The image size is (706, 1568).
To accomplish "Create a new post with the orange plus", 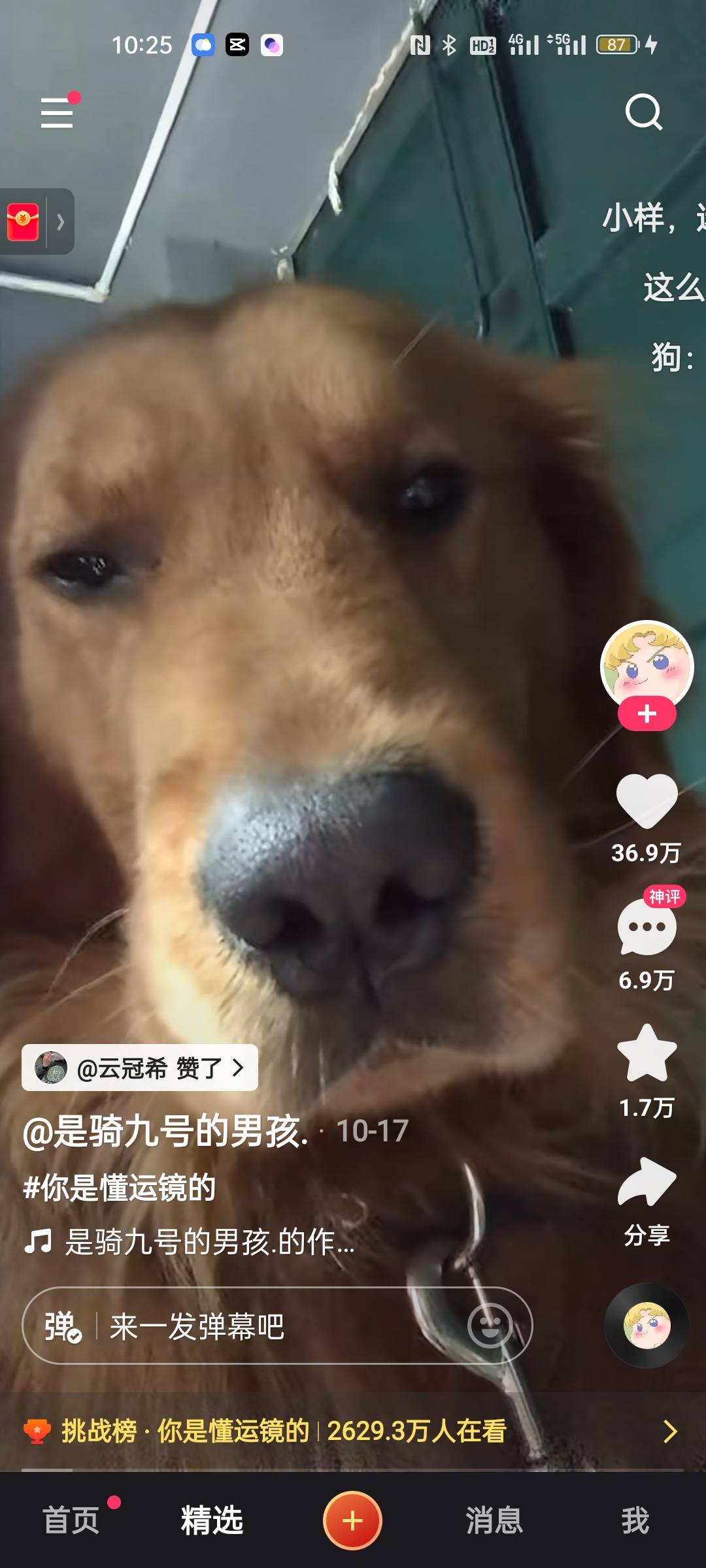I will (x=352, y=1520).
